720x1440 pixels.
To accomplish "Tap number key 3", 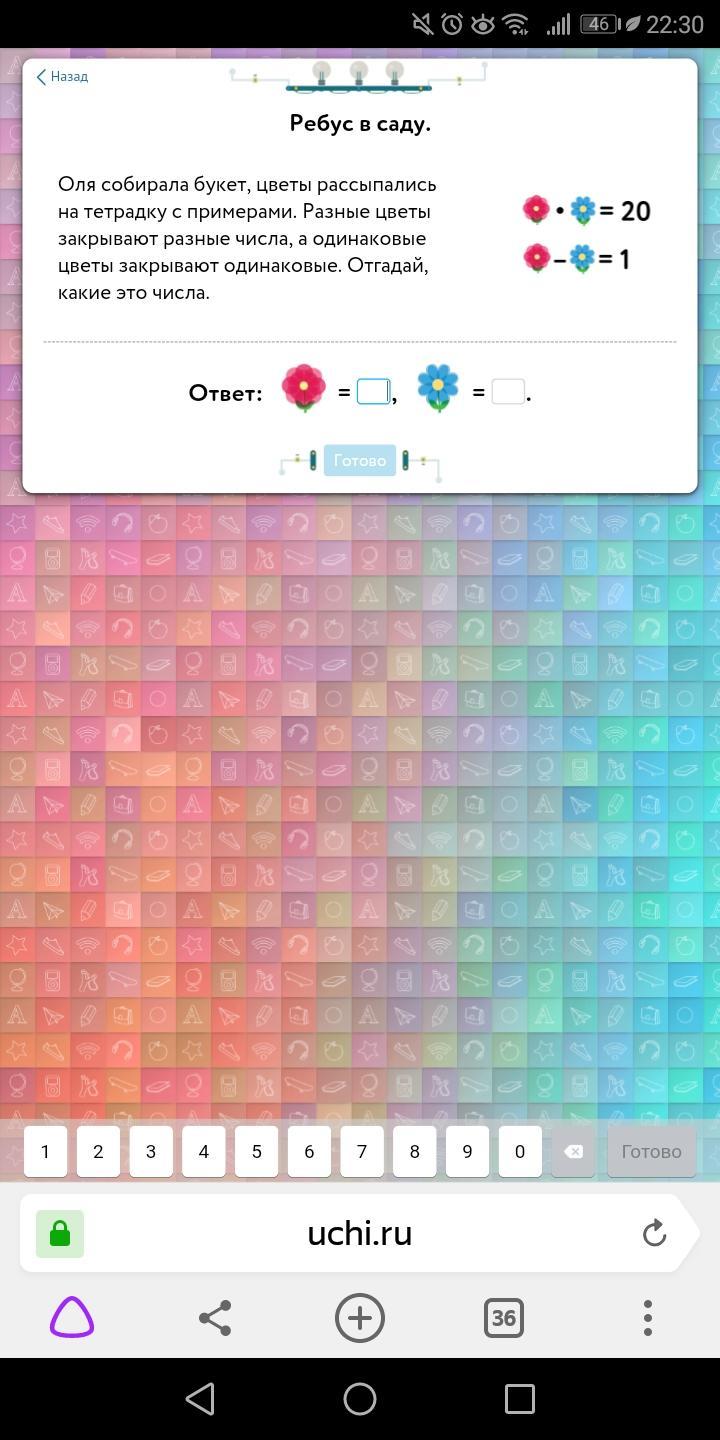I will (151, 1151).
